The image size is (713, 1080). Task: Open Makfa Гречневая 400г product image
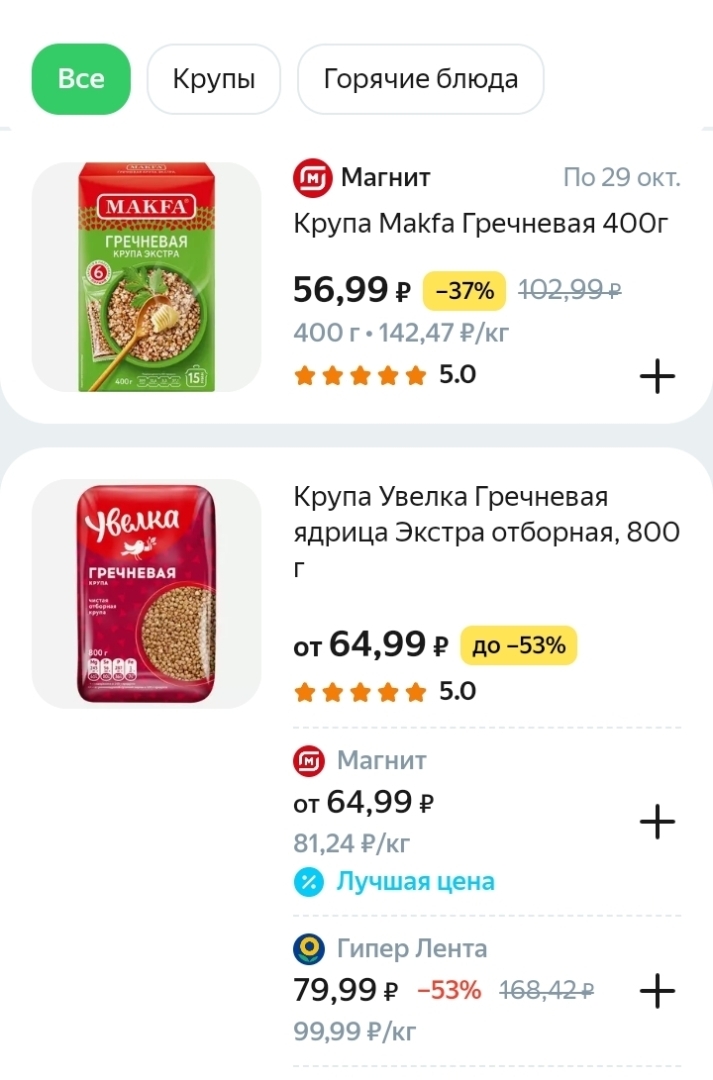[146, 277]
